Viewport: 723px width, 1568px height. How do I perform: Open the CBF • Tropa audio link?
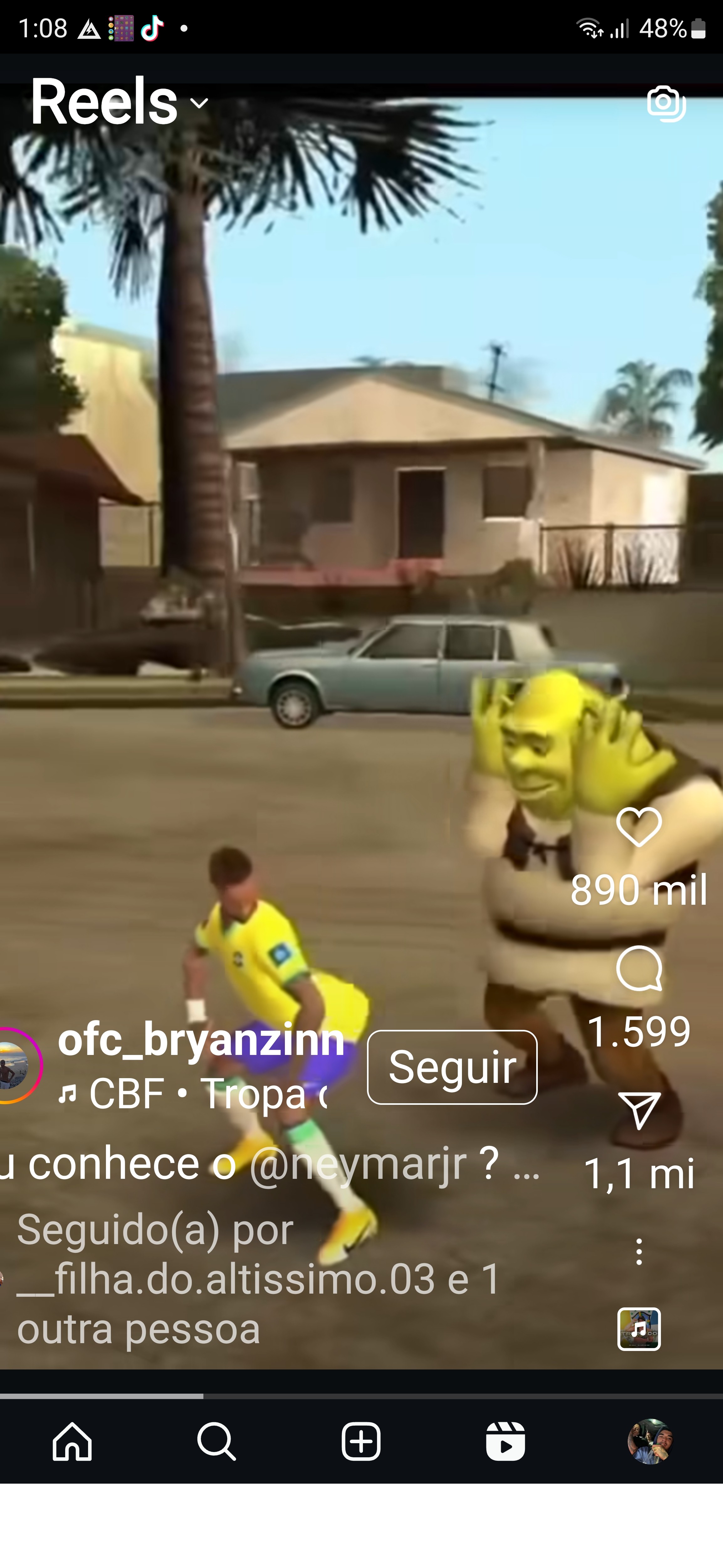[195, 1094]
